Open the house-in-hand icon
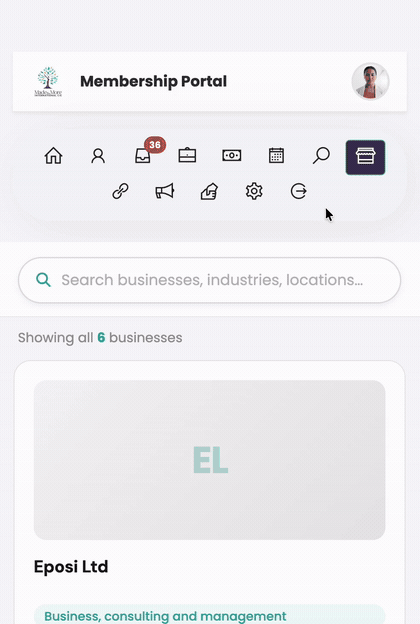The height and width of the screenshot is (624, 420). (x=209, y=191)
